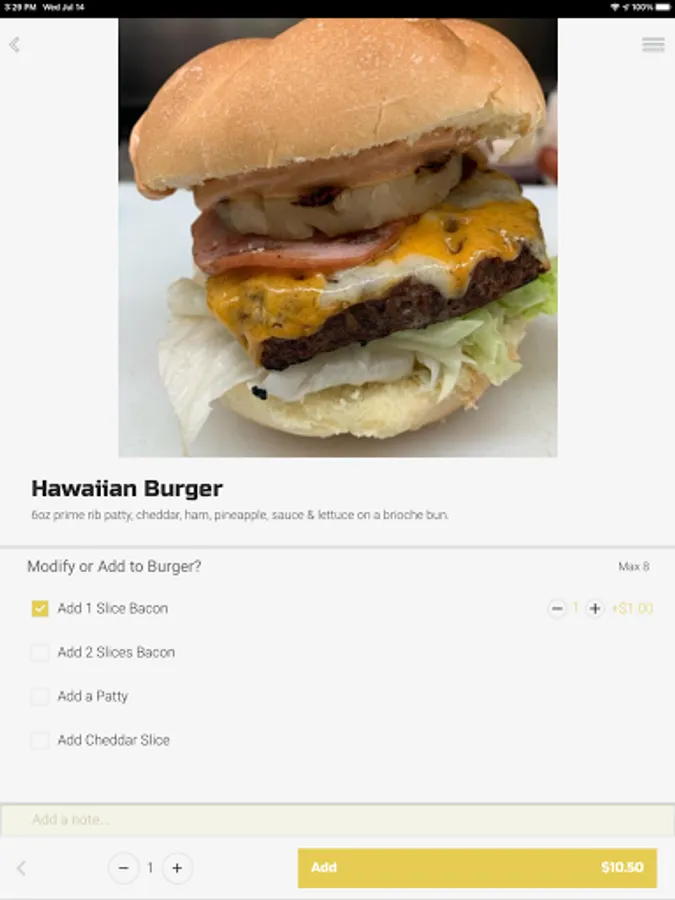The width and height of the screenshot is (675, 900).
Task: Decrease the bacon slice quantity
Action: [x=557, y=608]
